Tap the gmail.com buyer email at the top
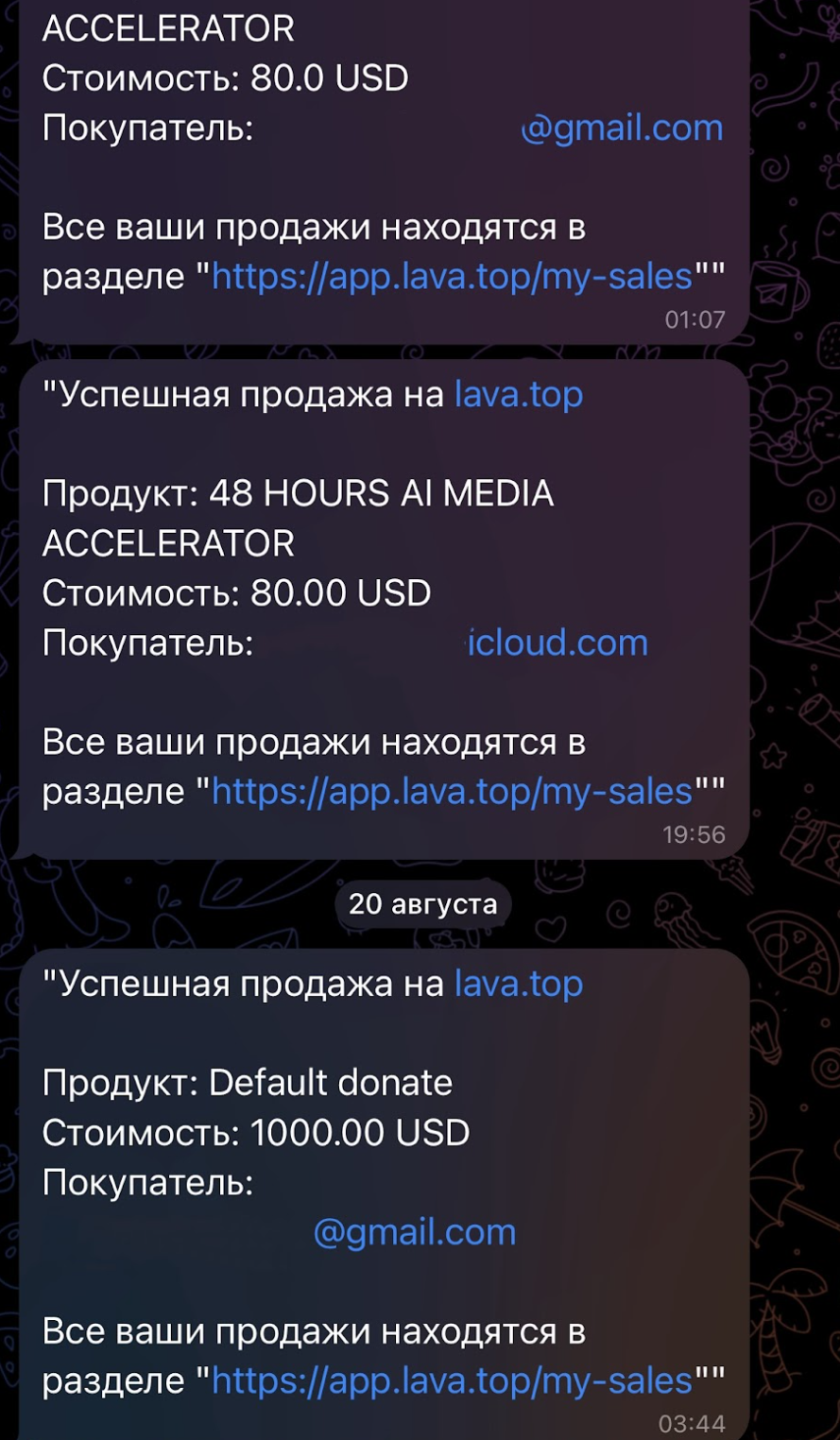 [622, 128]
